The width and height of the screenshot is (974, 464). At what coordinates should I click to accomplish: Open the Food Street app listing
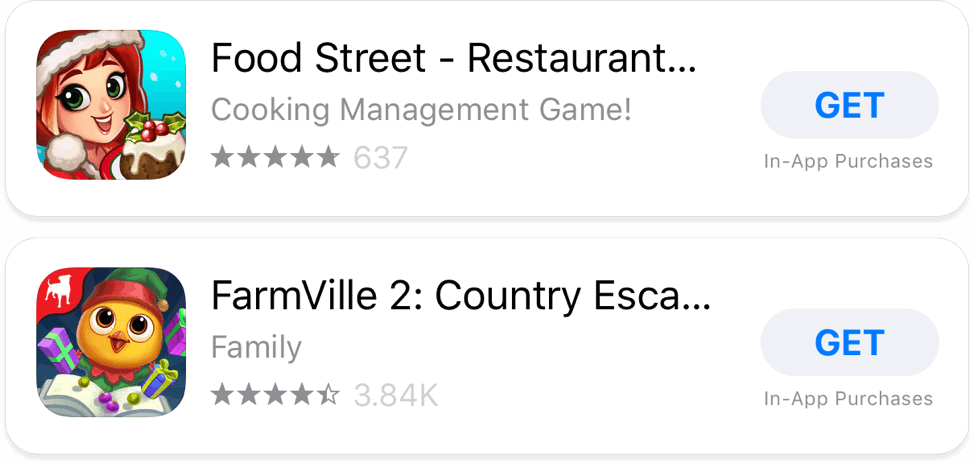(x=452, y=61)
